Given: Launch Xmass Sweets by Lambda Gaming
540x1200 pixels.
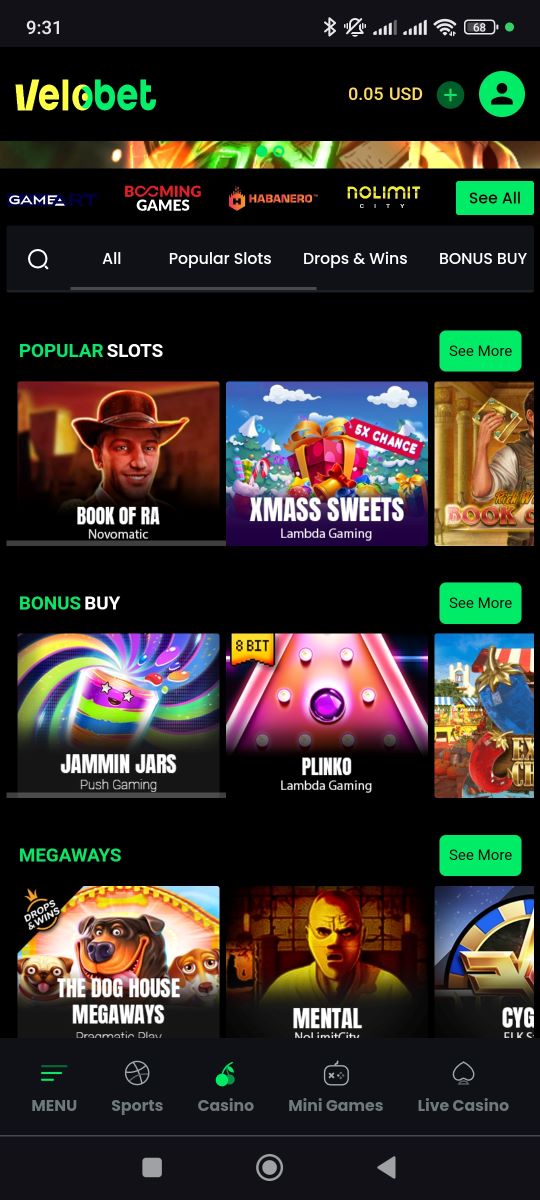Looking at the screenshot, I should (327, 463).
